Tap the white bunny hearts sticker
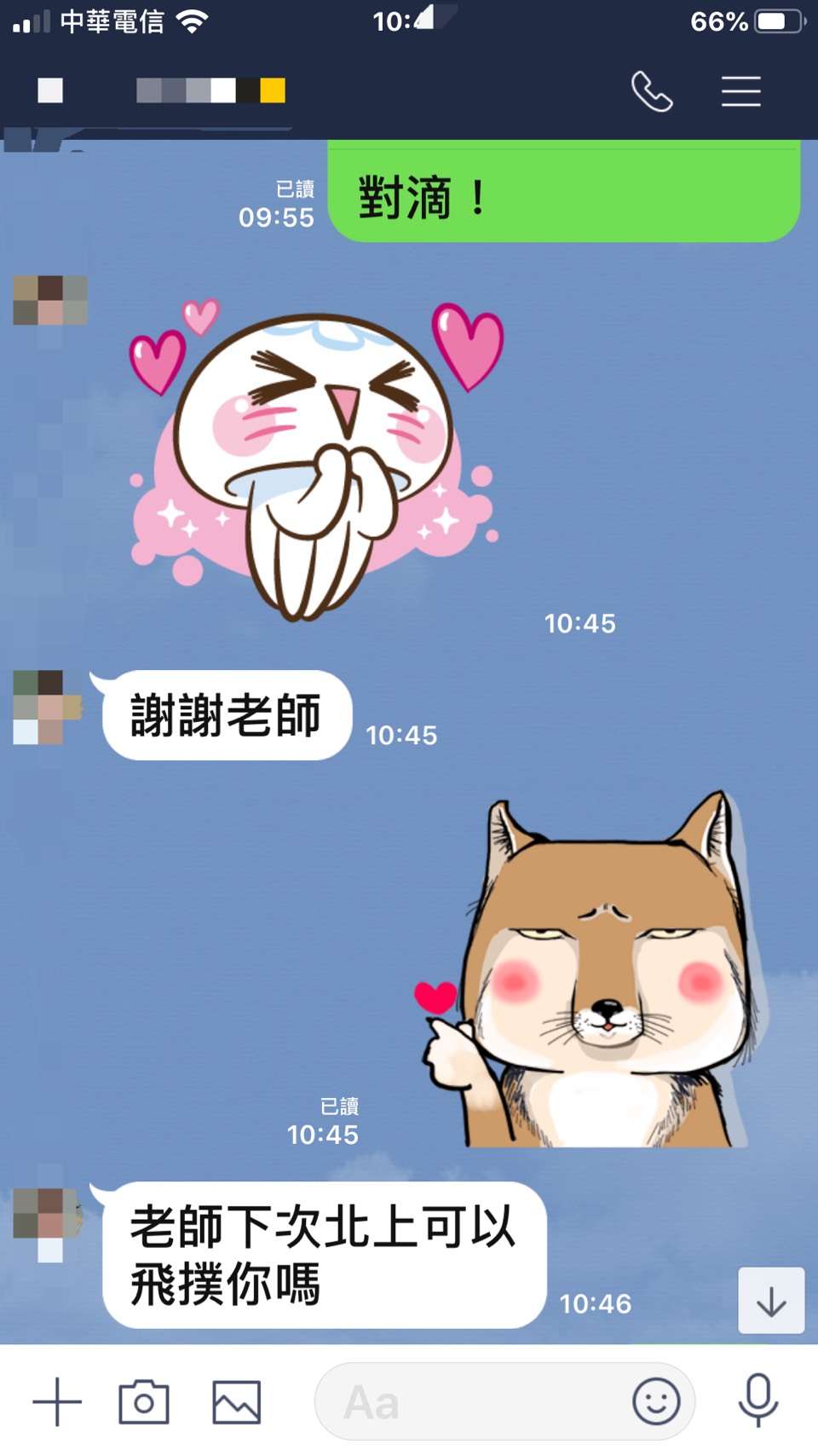 tap(315, 460)
